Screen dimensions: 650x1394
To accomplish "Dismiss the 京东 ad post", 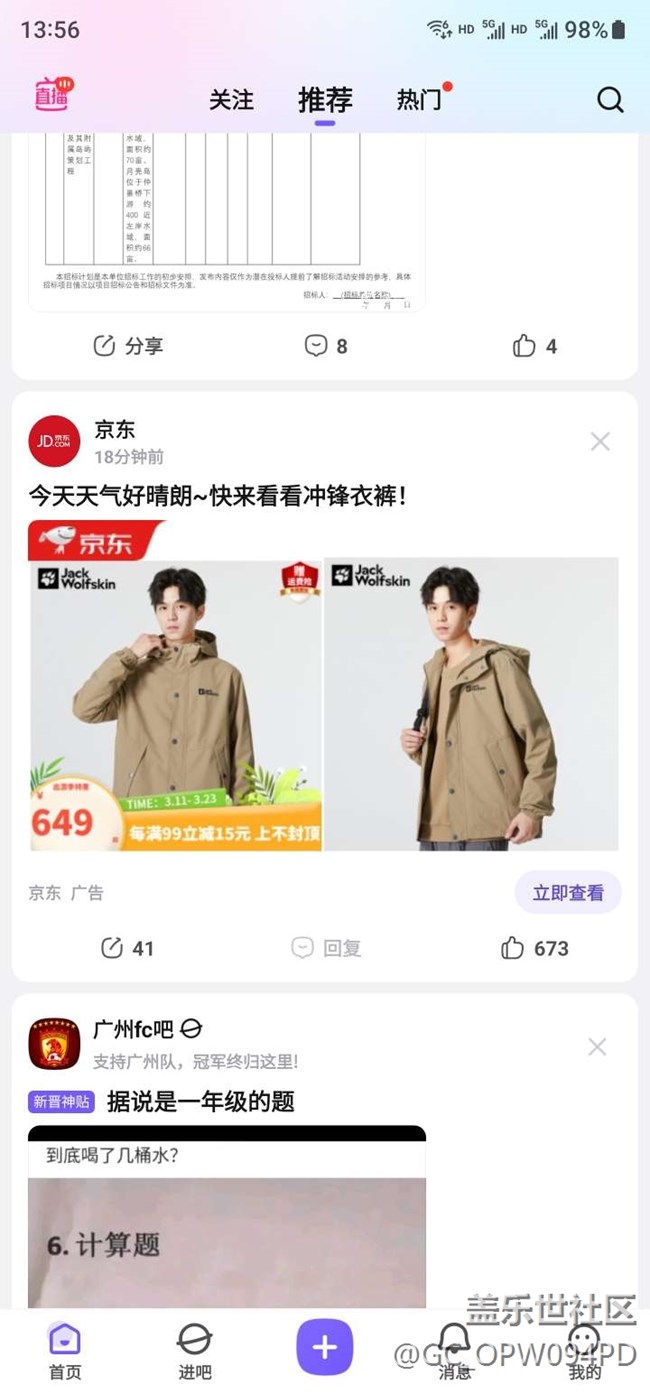I will 600,441.
